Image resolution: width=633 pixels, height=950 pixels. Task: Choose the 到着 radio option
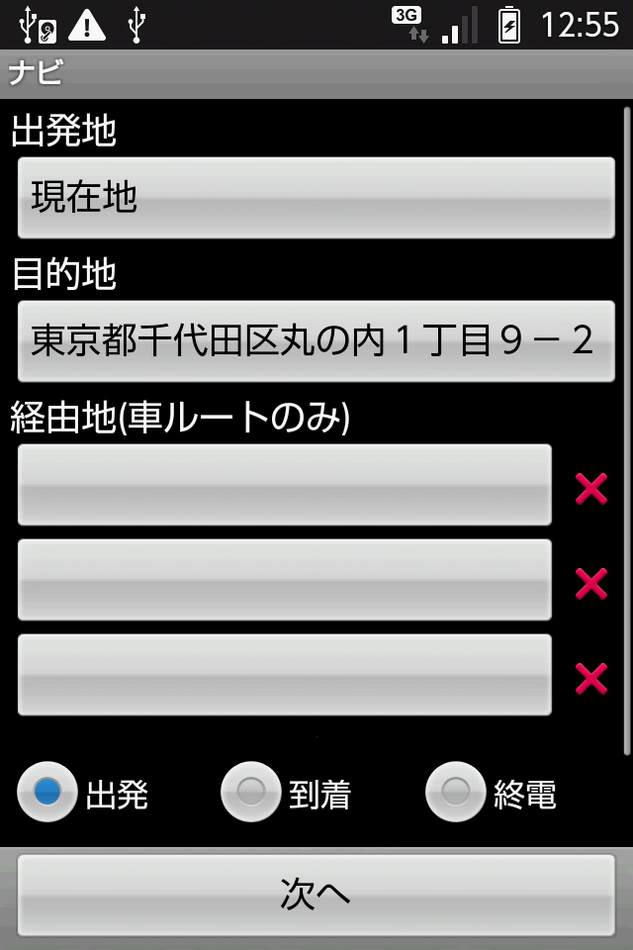point(251,792)
